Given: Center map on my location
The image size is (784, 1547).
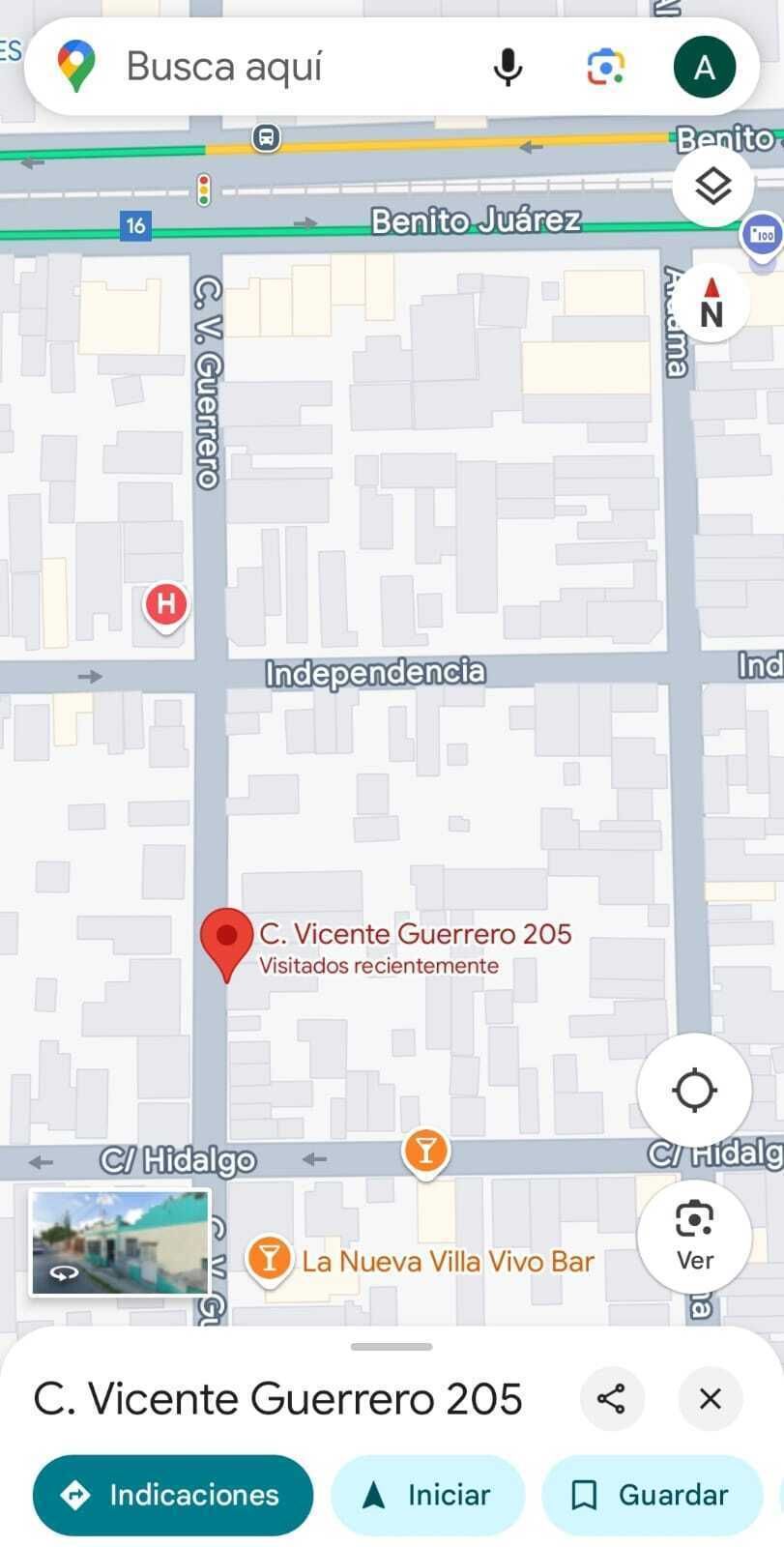Looking at the screenshot, I should 694,1090.
